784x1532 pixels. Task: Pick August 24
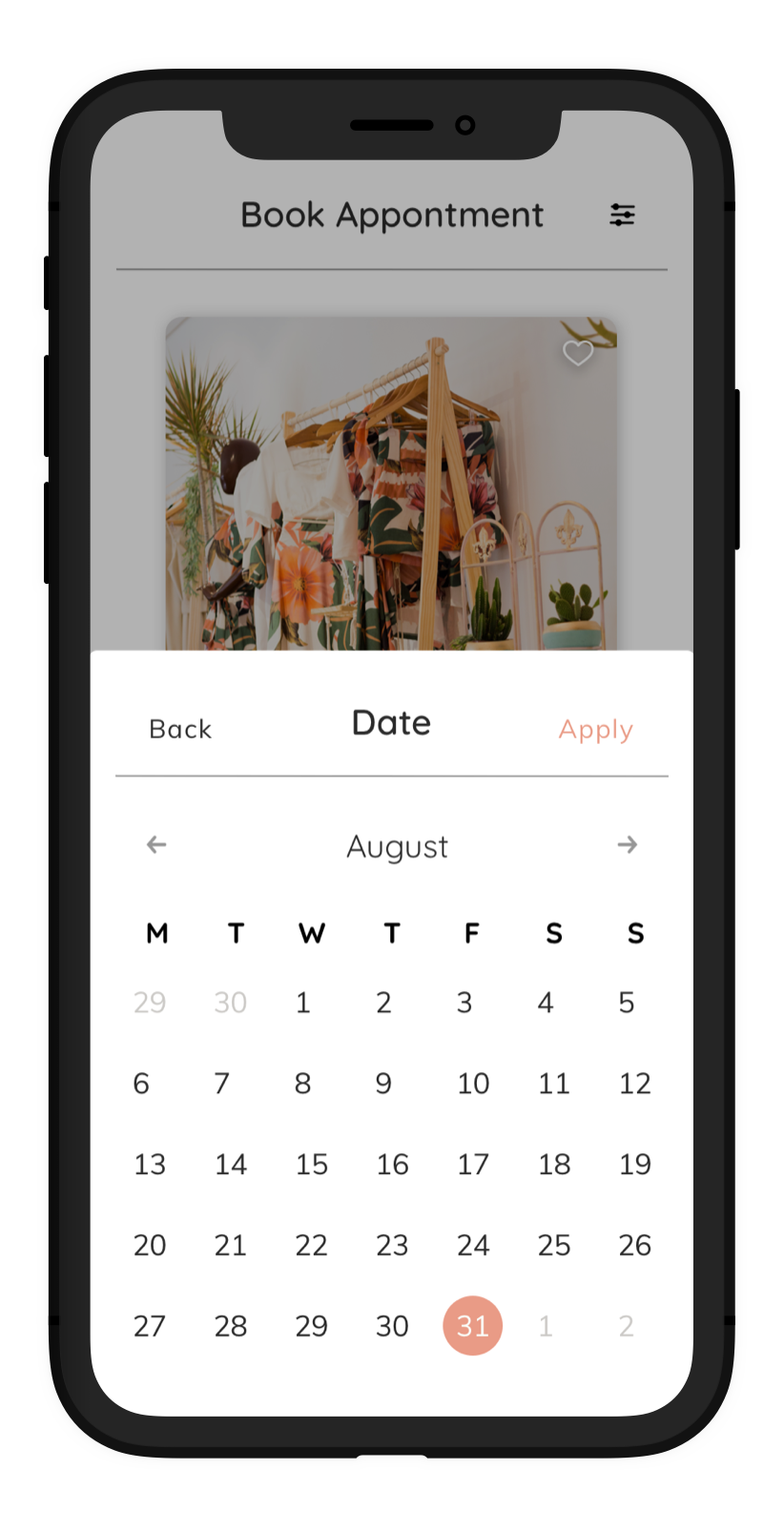[473, 1246]
